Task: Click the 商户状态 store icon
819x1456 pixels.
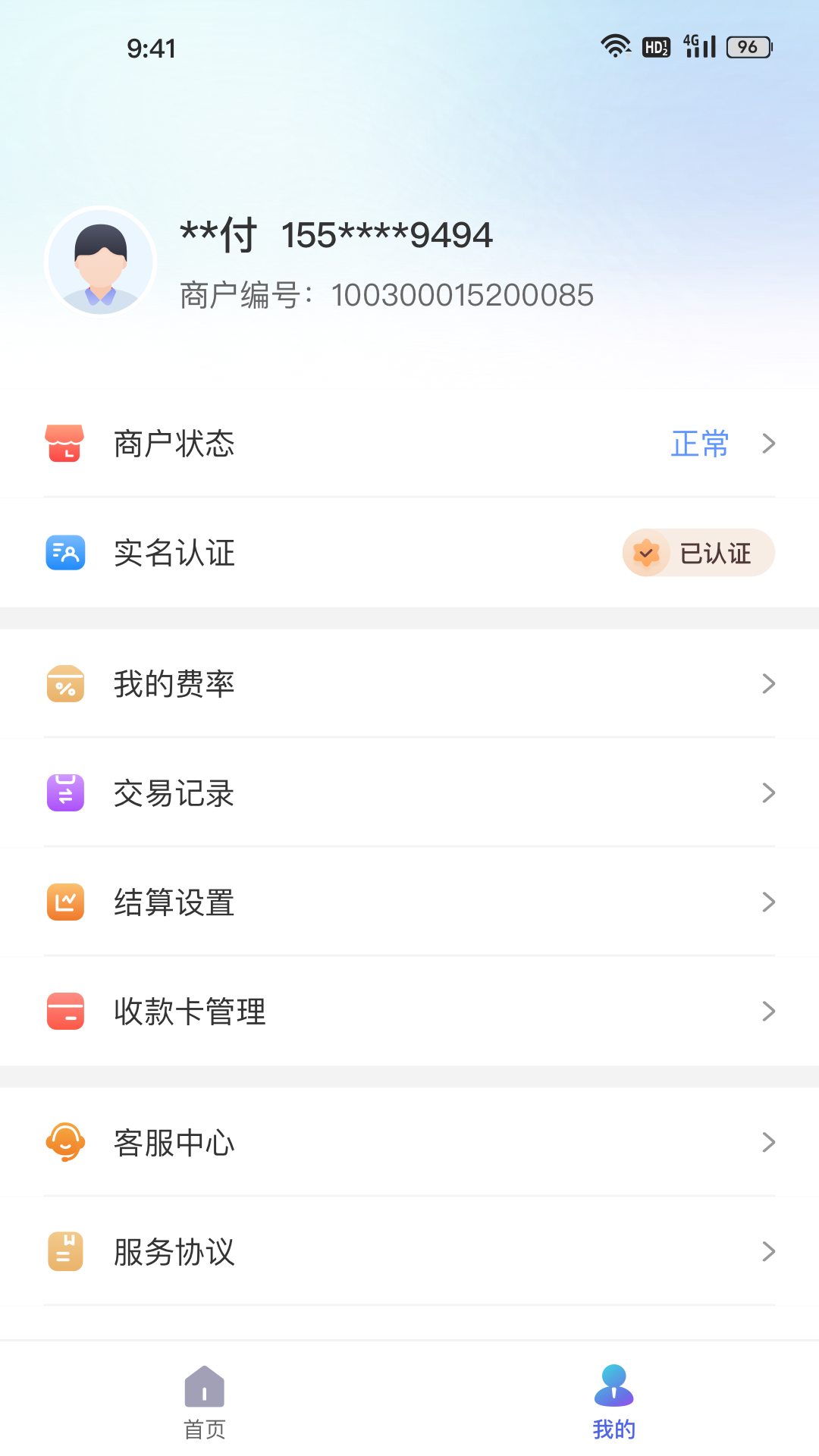Action: pyautogui.click(x=65, y=444)
